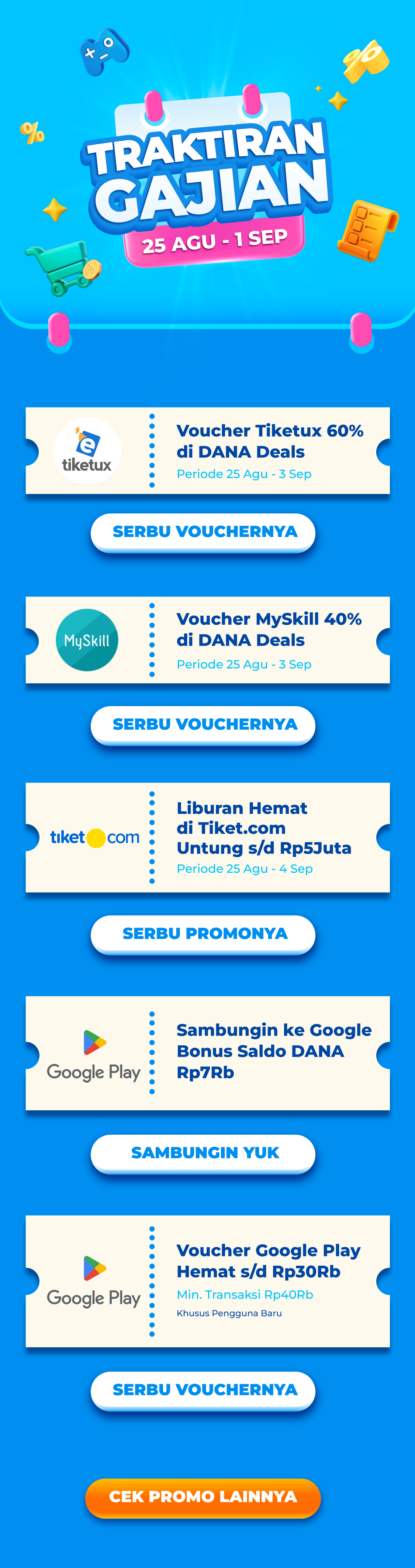Open the Voucher Google Play Hemat card
The height and width of the screenshot is (1568, 415).
pos(207,1281)
